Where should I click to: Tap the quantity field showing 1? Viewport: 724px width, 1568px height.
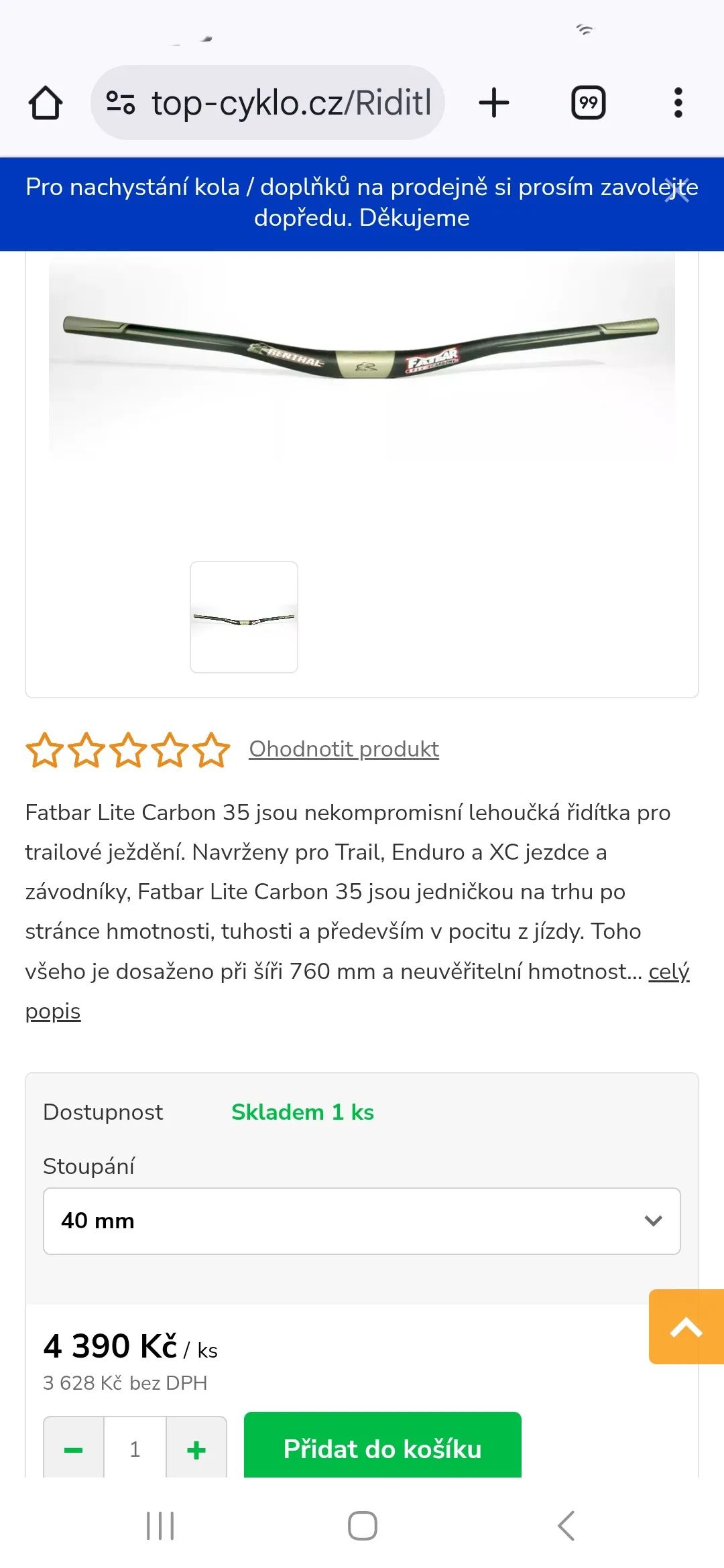(x=135, y=1450)
